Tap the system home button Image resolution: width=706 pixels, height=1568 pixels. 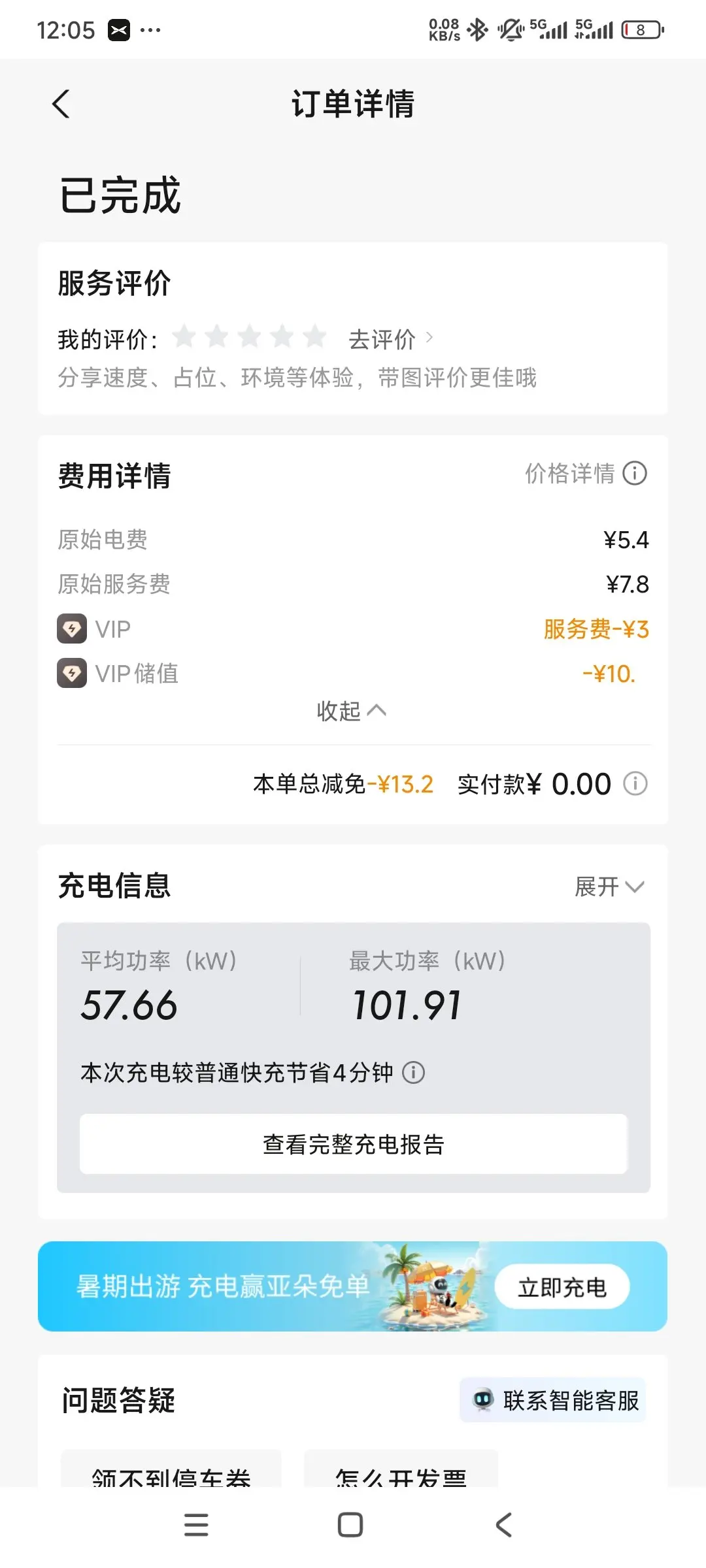(350, 1525)
